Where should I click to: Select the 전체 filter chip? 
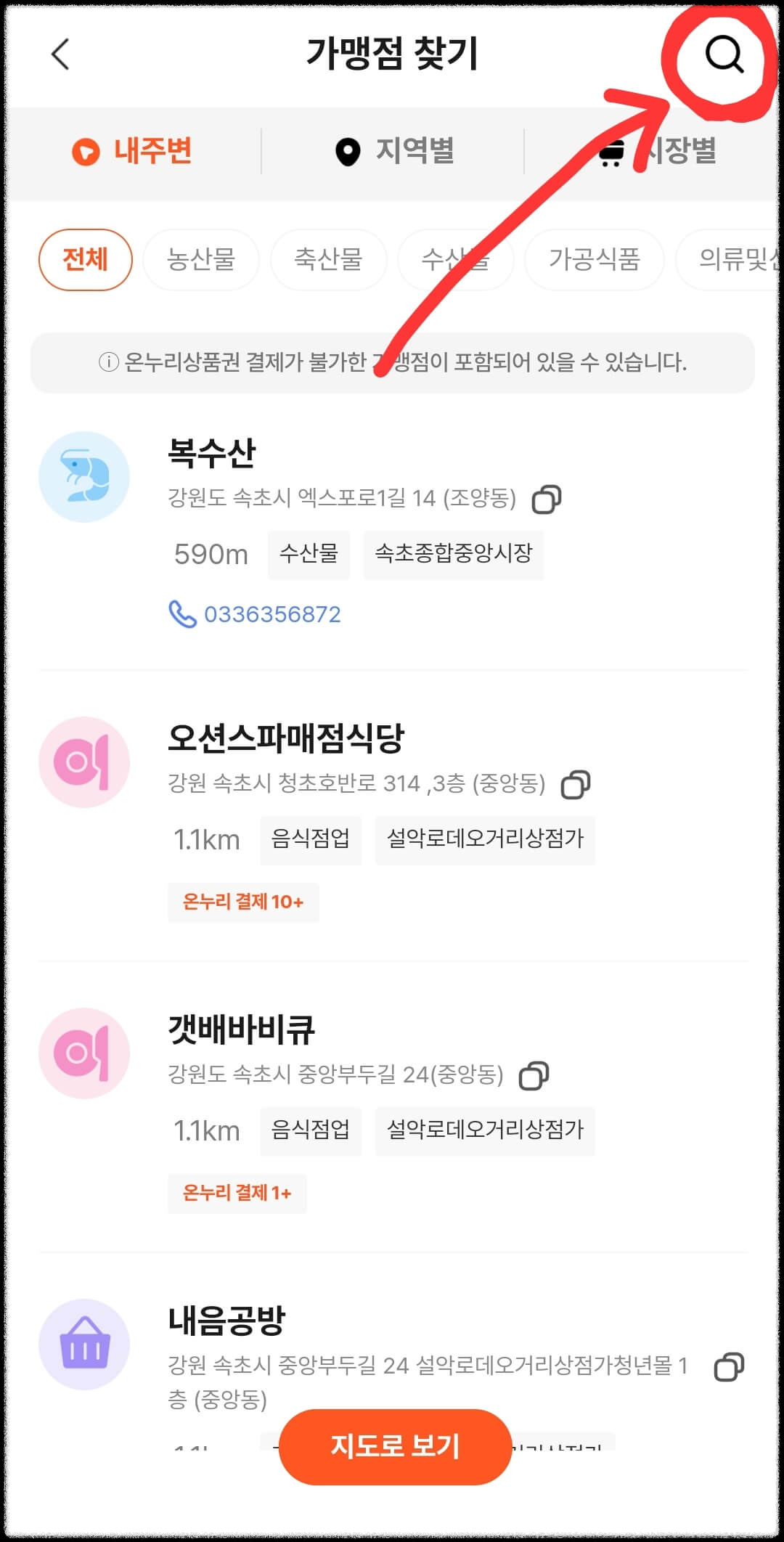pyautogui.click(x=84, y=260)
